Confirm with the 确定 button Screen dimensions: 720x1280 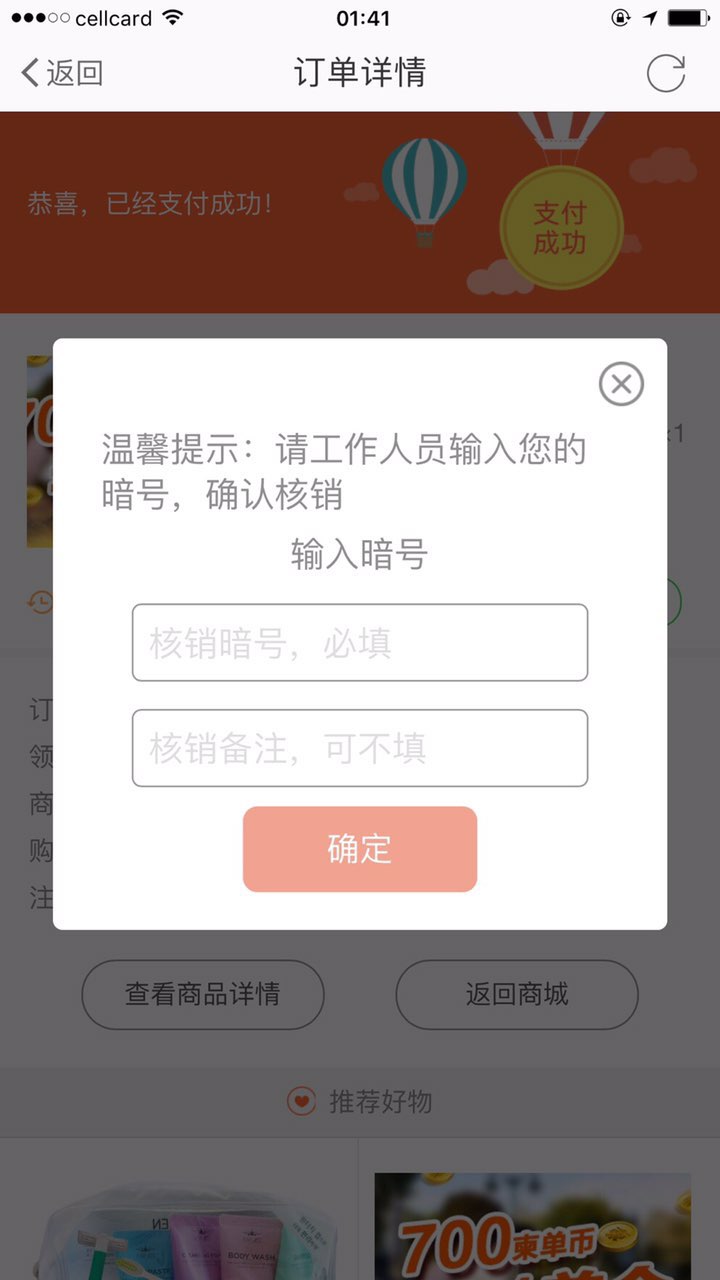[x=360, y=849]
